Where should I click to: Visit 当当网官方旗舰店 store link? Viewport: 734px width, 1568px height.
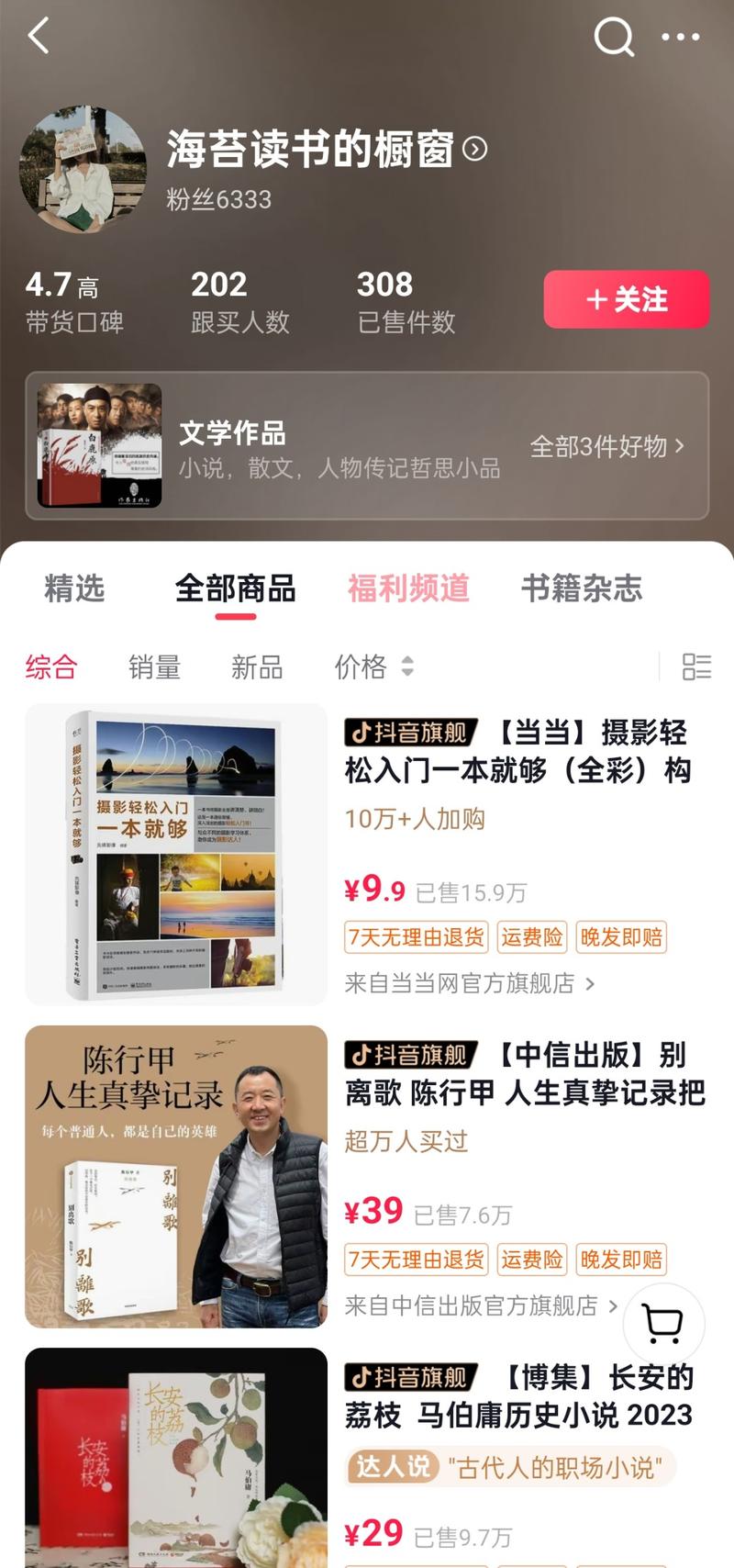coord(469,984)
